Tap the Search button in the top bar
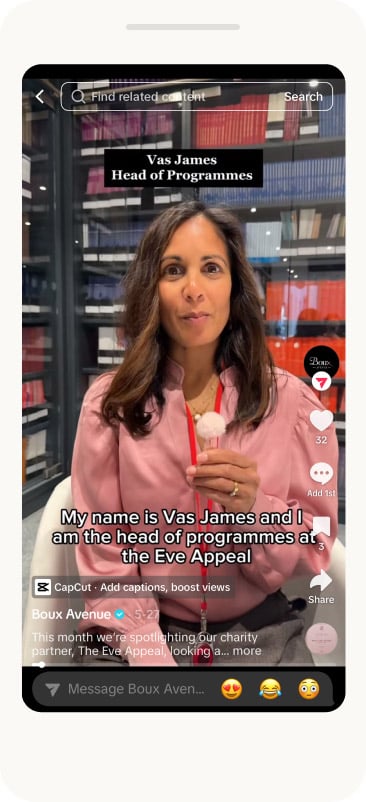Screen dimensions: 366x802 pos(303,97)
